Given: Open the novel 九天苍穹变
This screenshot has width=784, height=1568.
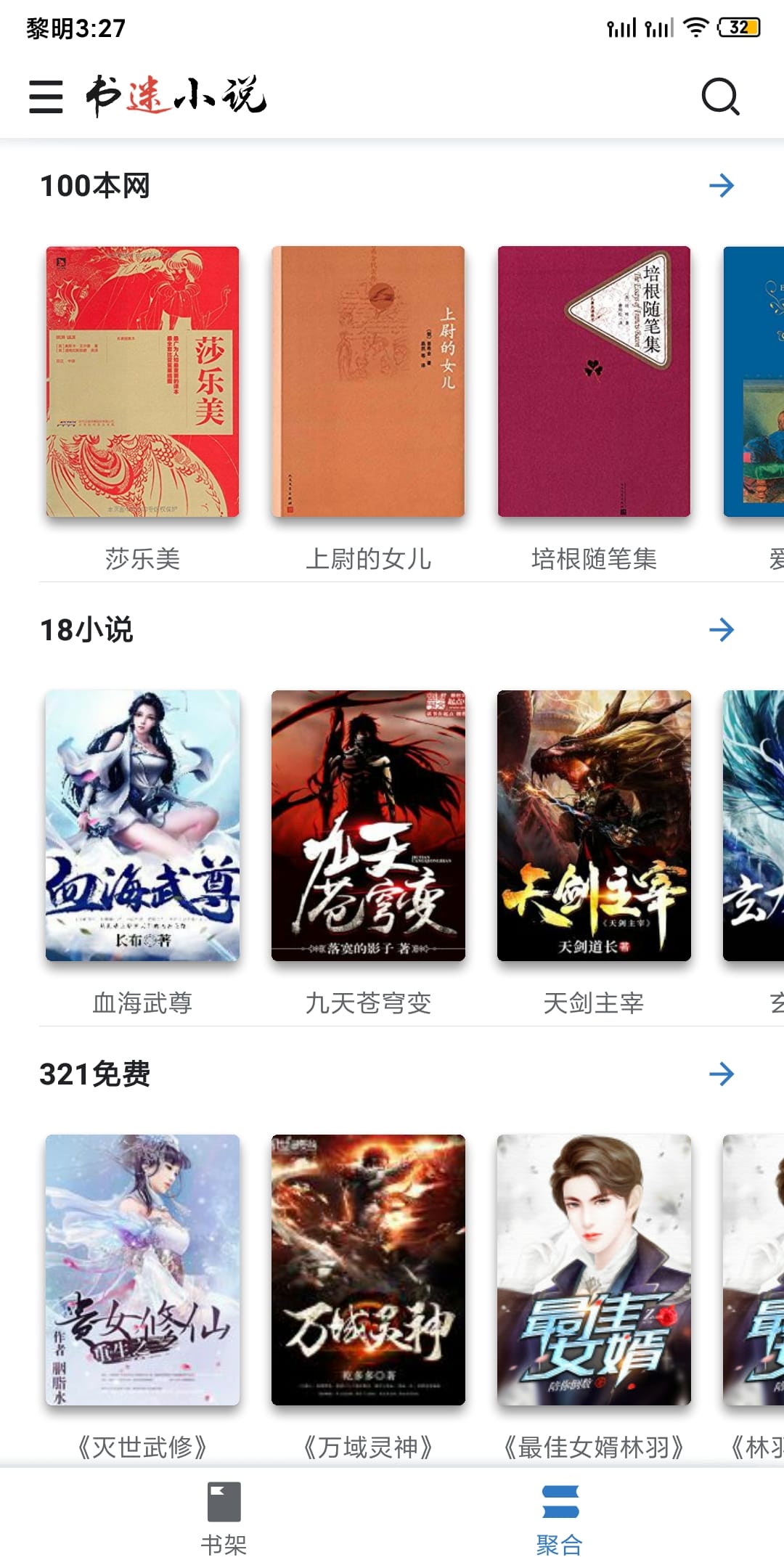Looking at the screenshot, I should [x=368, y=825].
